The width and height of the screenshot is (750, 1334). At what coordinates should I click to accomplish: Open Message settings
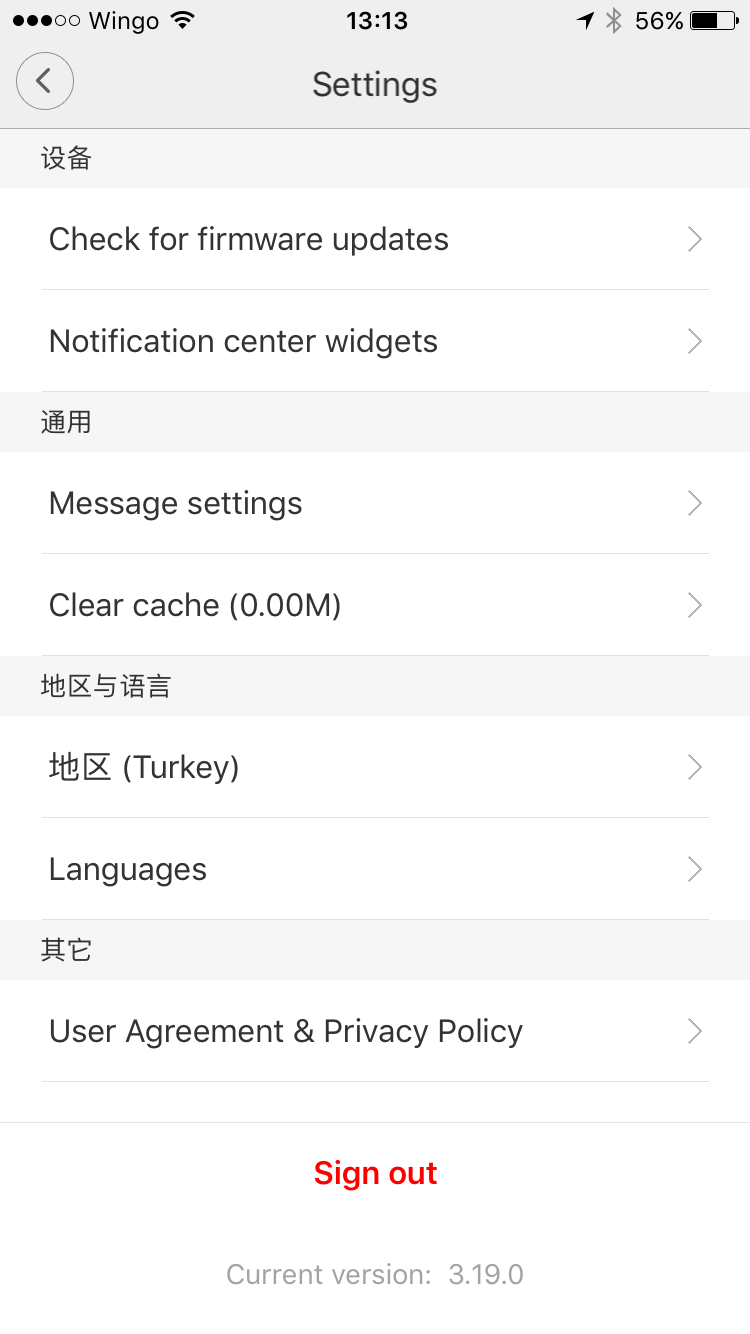coord(375,503)
